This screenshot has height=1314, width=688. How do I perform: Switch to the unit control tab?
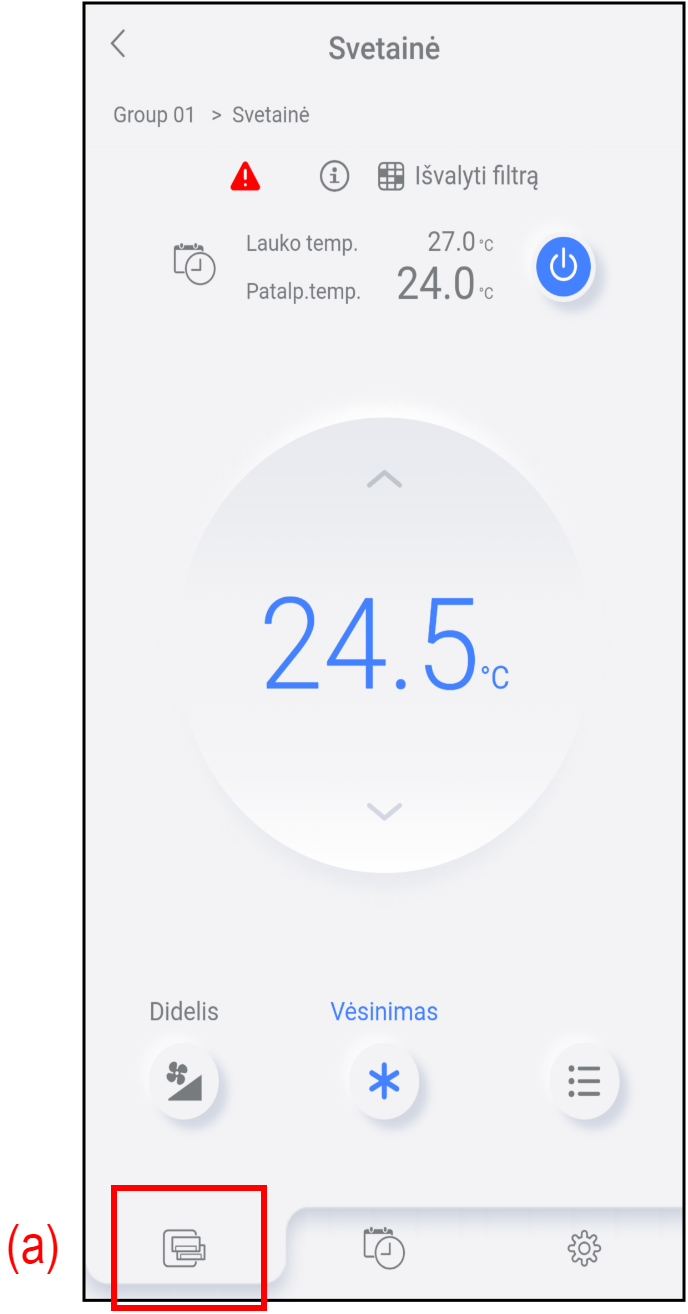pos(185,1247)
